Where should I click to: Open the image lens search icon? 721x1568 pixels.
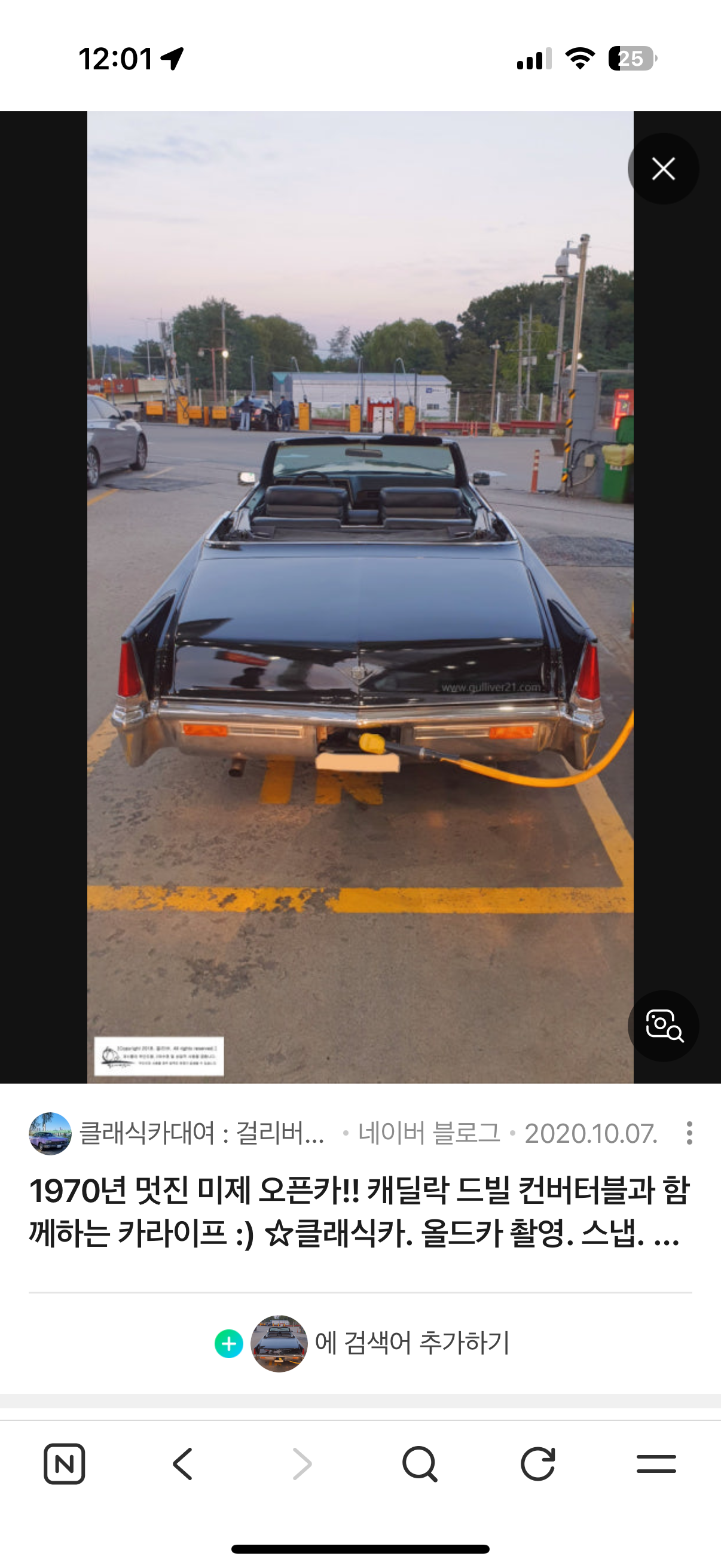tap(663, 1026)
